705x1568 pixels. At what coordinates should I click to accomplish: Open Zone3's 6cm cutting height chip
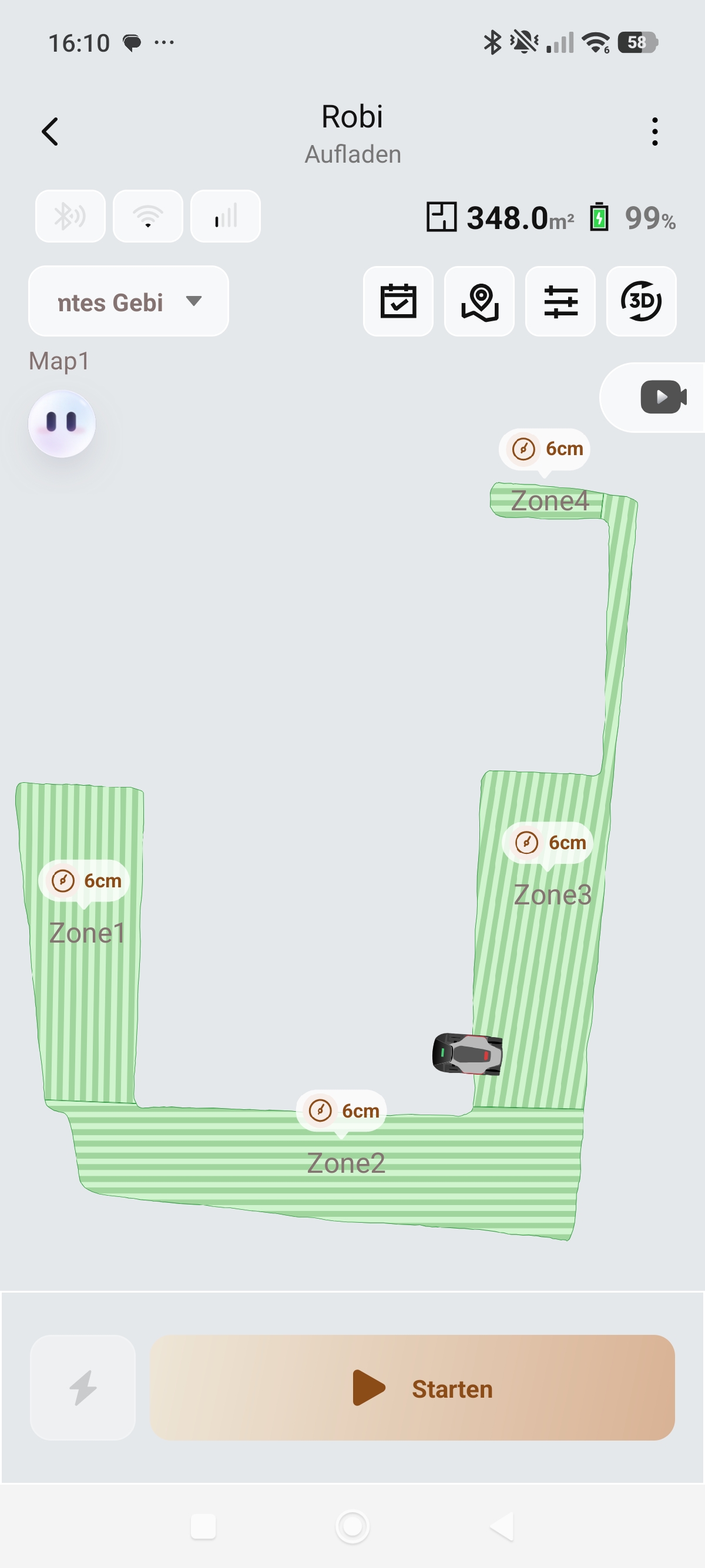pos(548,843)
